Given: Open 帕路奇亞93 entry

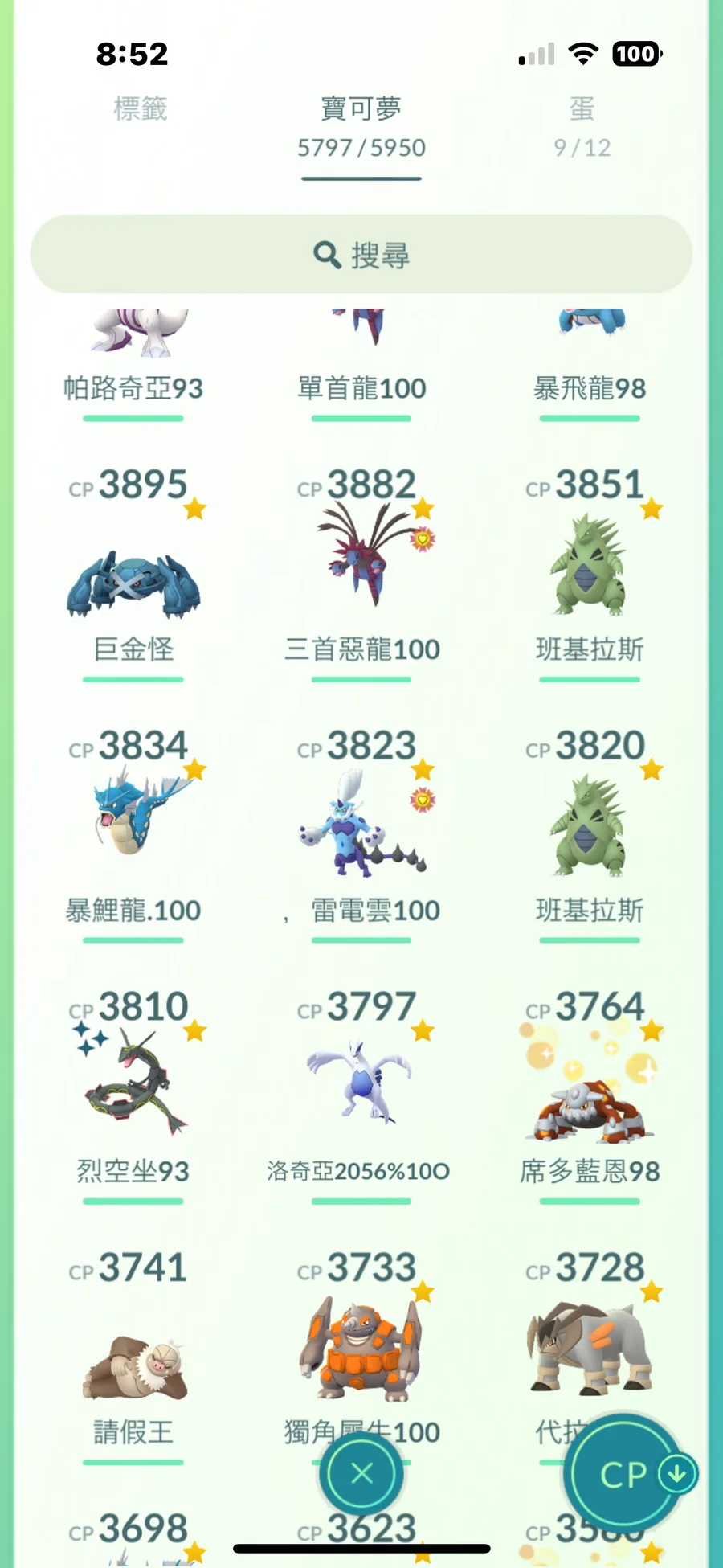Looking at the screenshot, I should pos(133,354).
